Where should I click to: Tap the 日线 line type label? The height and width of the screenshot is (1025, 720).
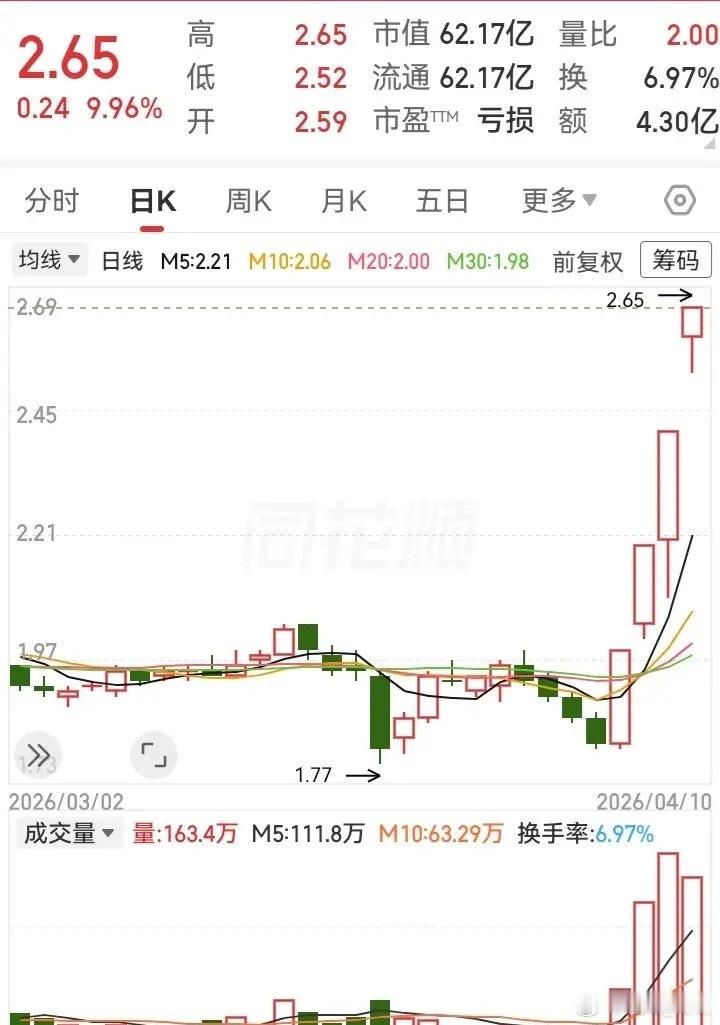coord(121,260)
